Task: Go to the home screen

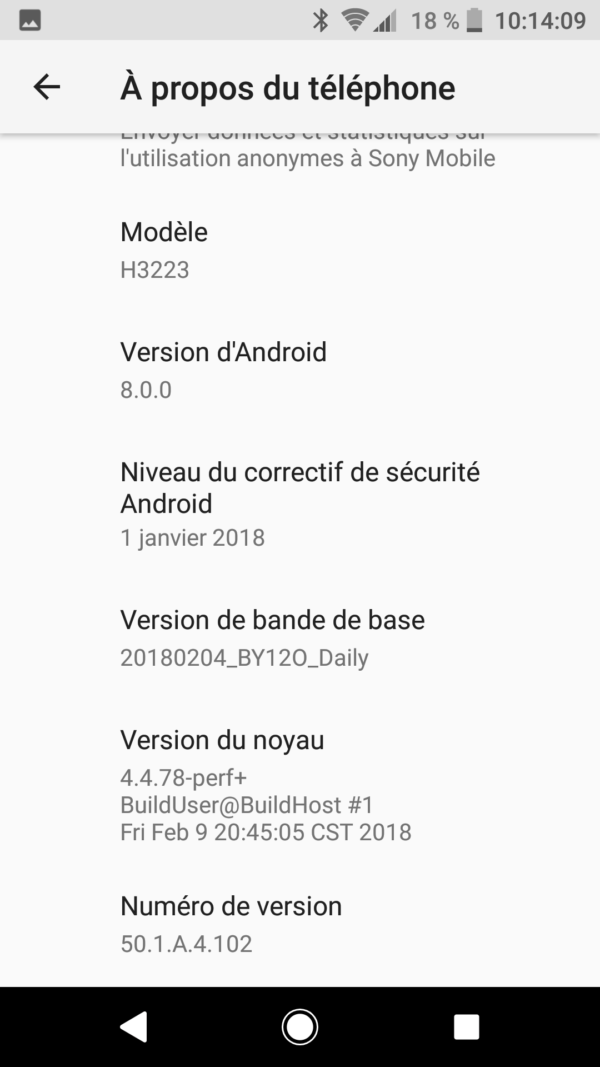Action: coord(299,1026)
